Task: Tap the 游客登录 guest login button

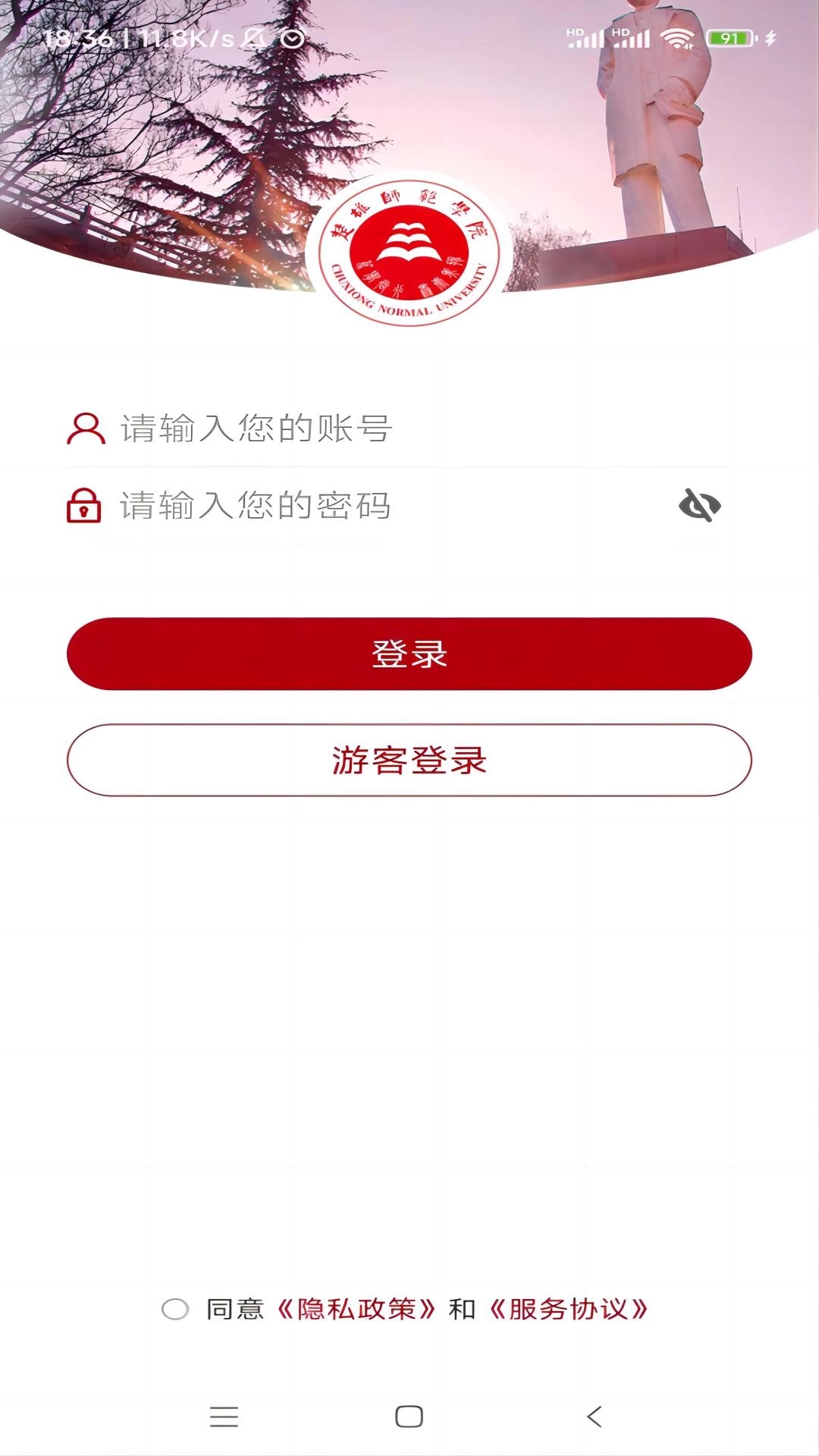Action: coord(409,759)
